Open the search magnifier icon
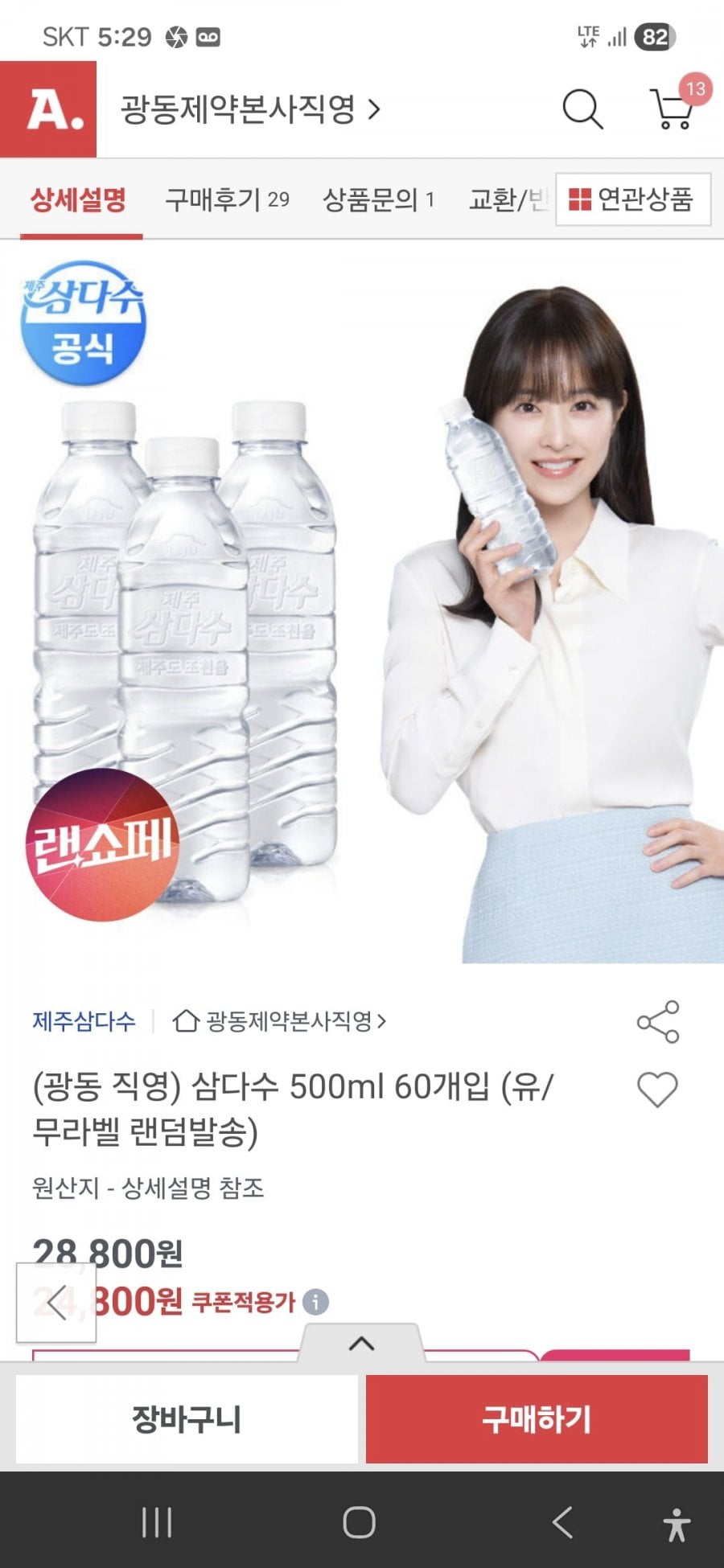 (582, 109)
